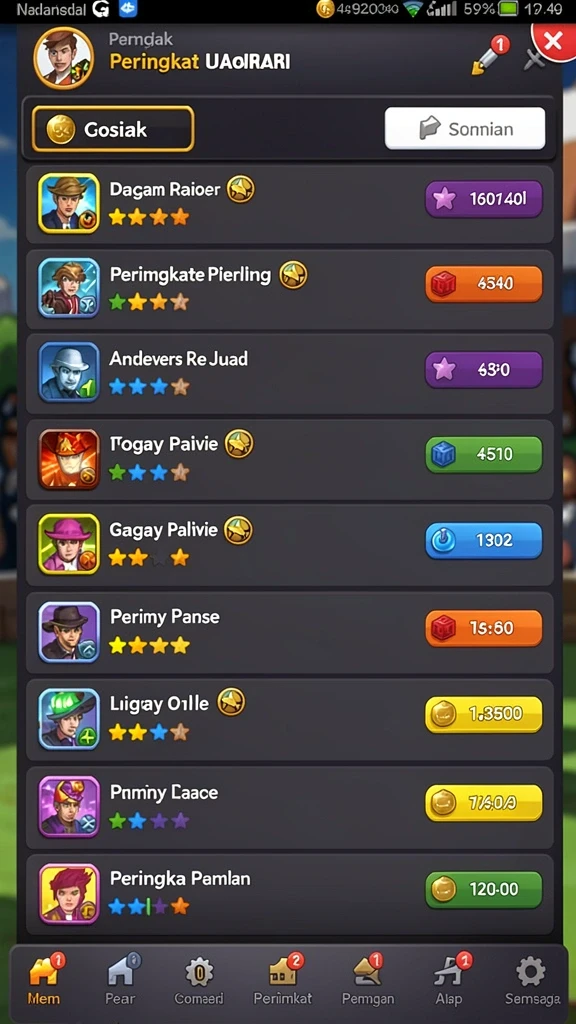This screenshot has width=576, height=1024.
Task: Open Semsaga settings tab
Action: point(532,980)
